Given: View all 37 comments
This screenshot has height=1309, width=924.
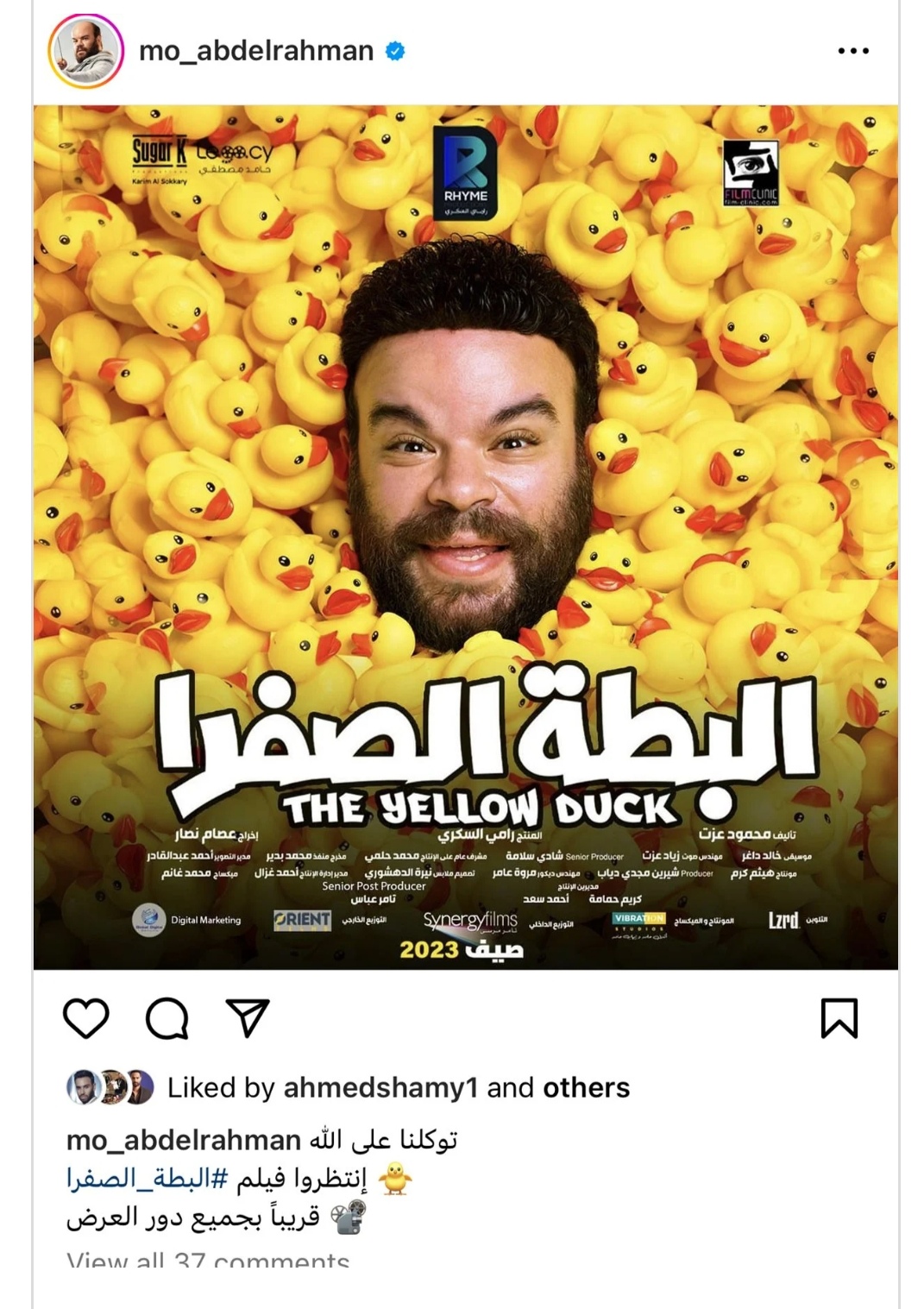Looking at the screenshot, I should coord(208,1262).
